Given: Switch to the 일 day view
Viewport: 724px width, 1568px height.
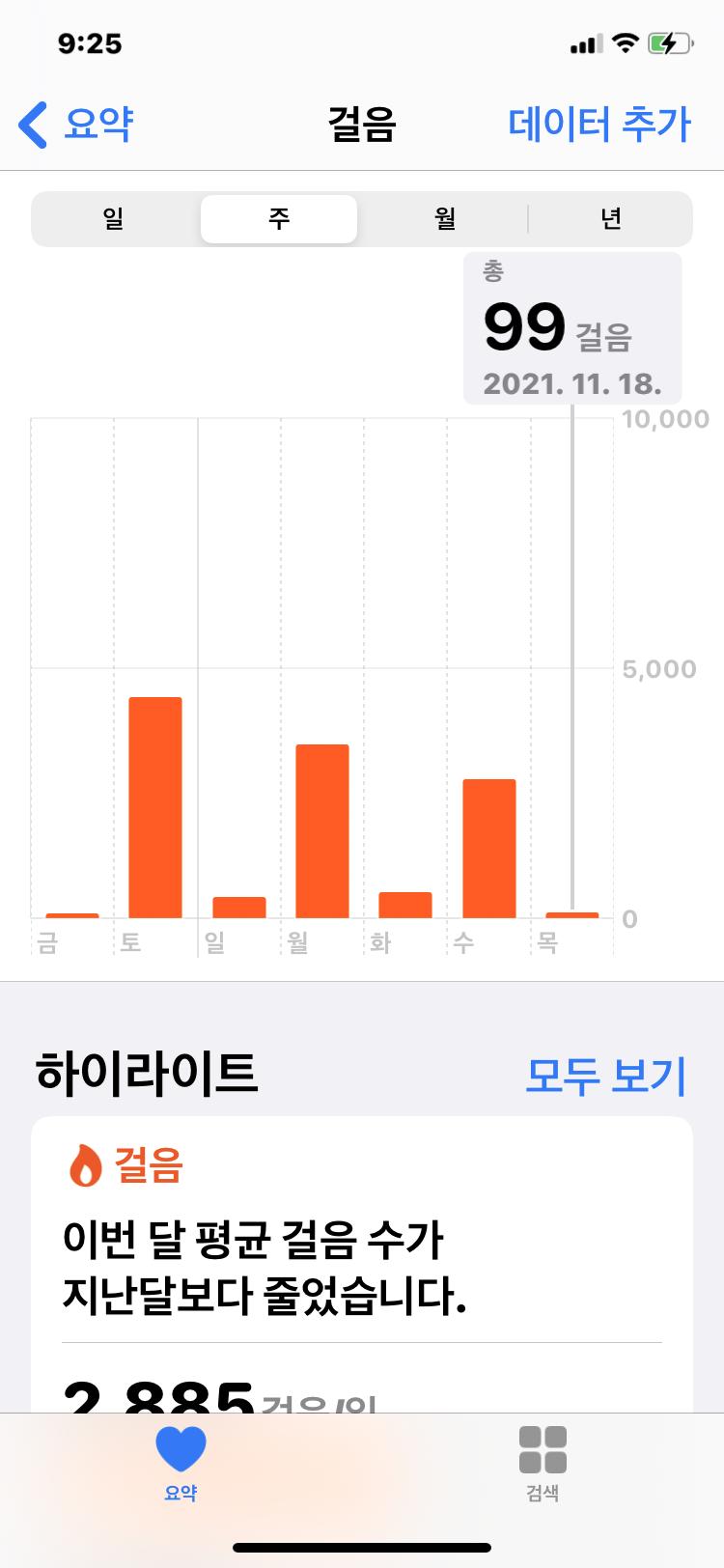Looking at the screenshot, I should [x=114, y=219].
